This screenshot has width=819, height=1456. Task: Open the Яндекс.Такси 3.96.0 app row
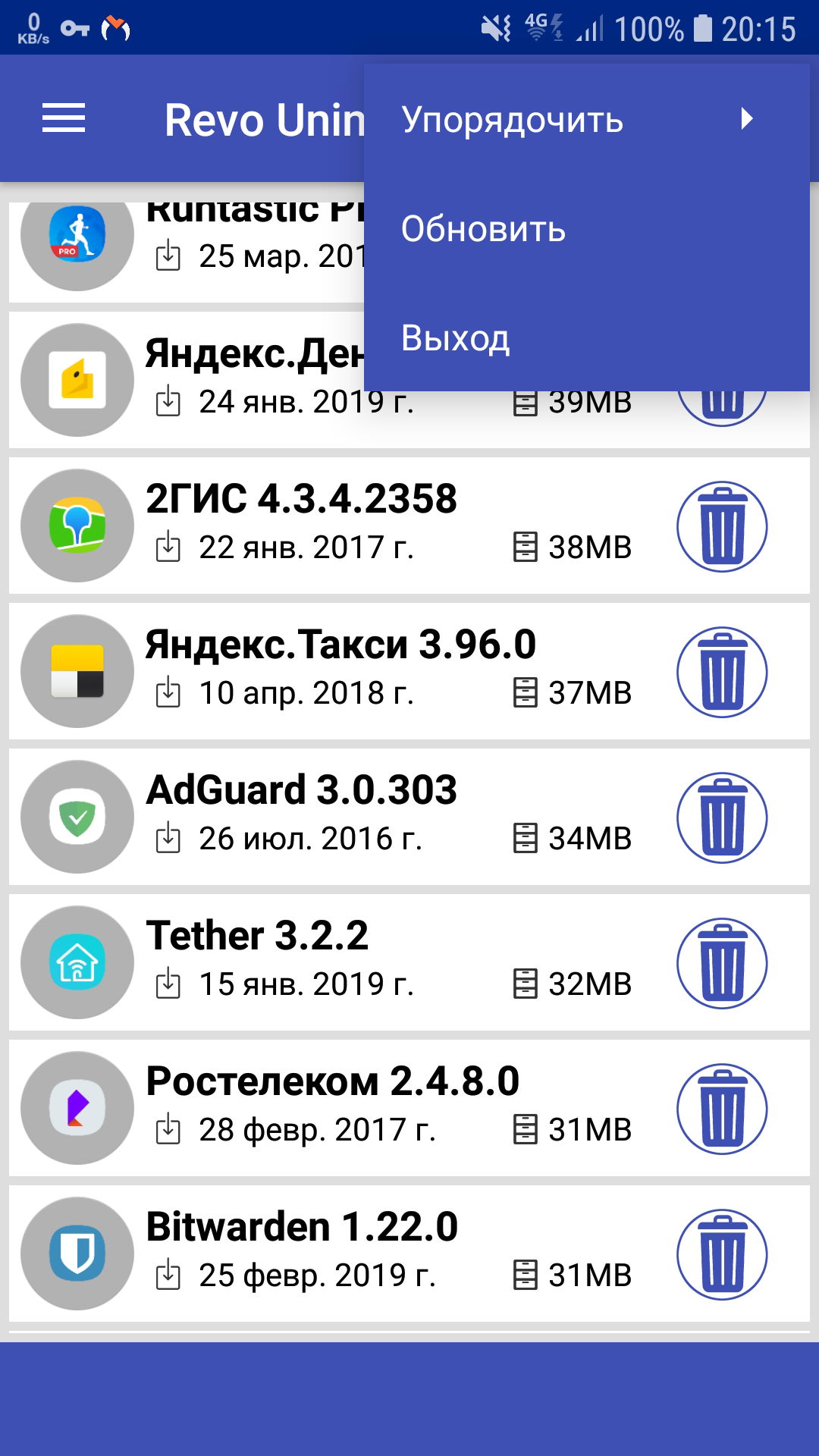point(341,670)
